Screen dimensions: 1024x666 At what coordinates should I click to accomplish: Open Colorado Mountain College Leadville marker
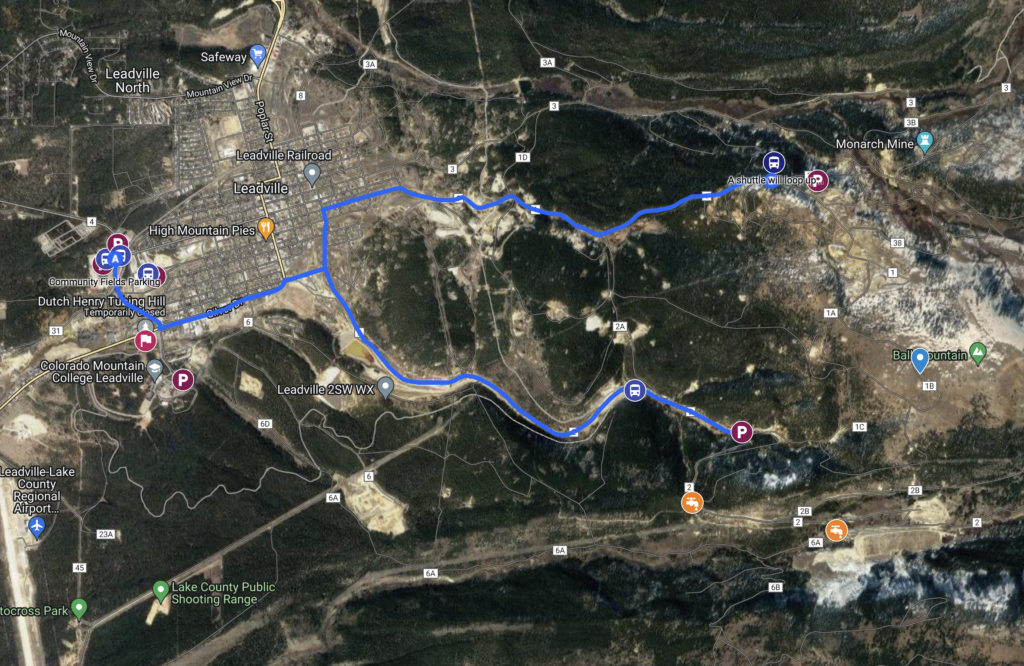(155, 367)
